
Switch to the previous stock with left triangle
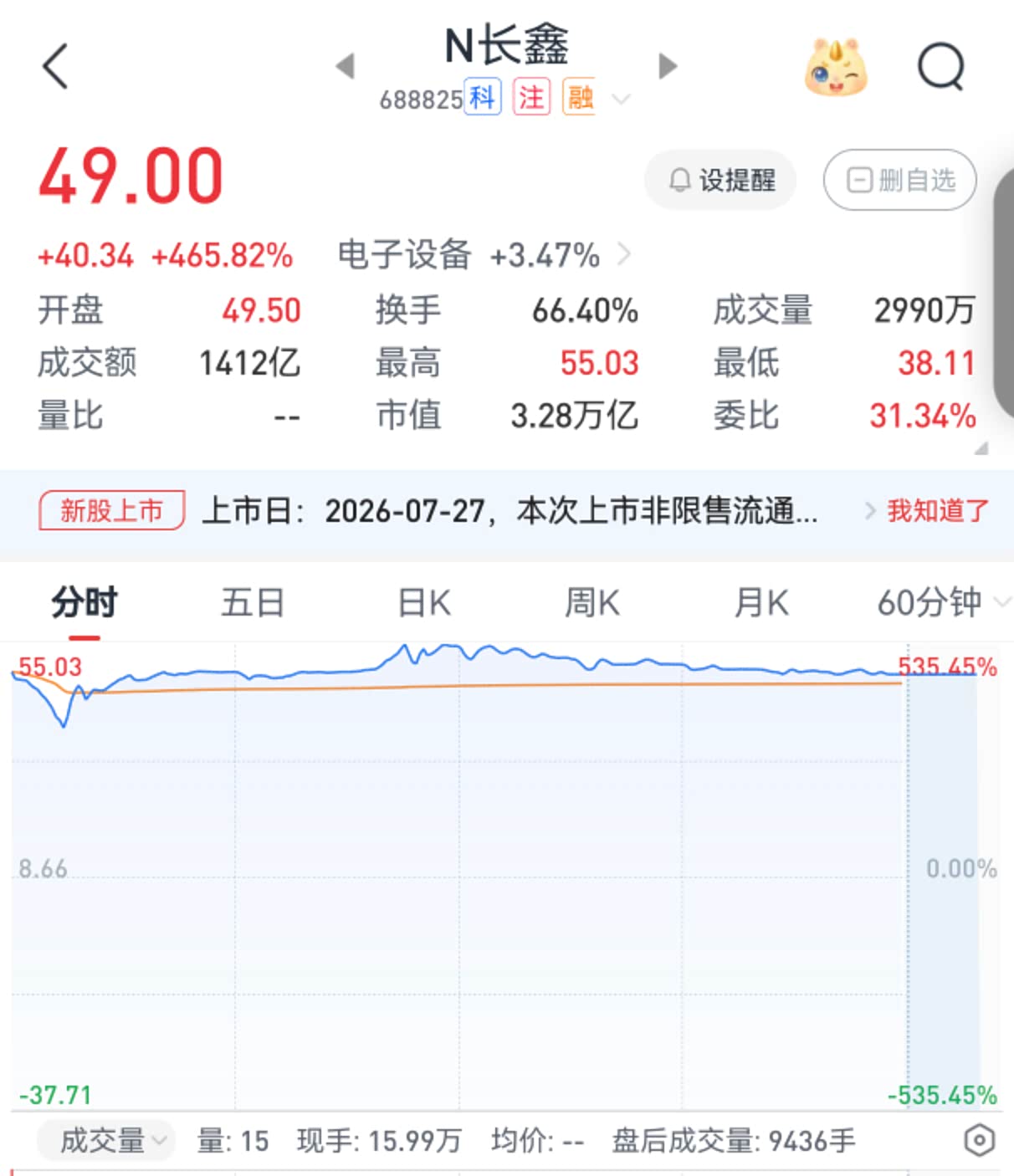346,66
